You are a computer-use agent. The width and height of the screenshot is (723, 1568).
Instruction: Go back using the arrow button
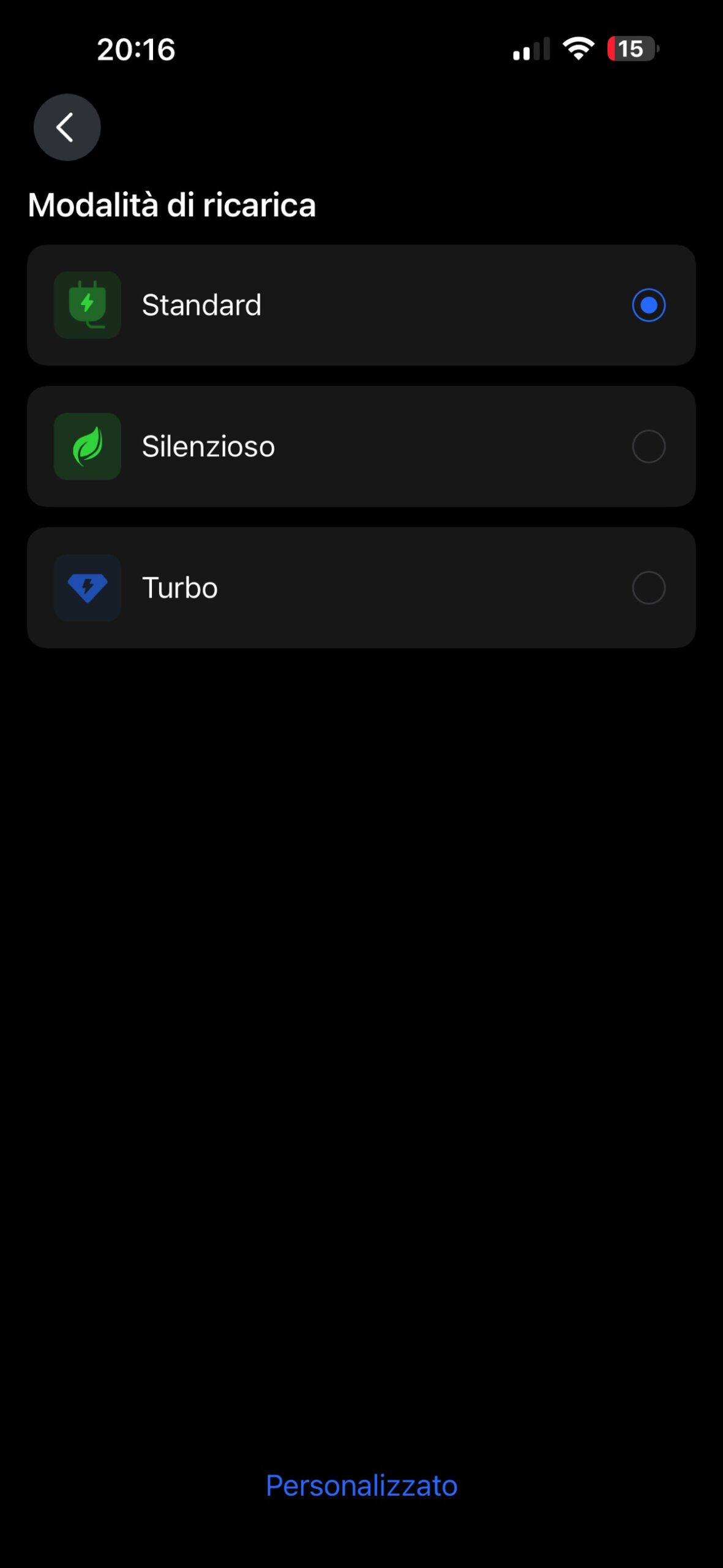(x=67, y=127)
